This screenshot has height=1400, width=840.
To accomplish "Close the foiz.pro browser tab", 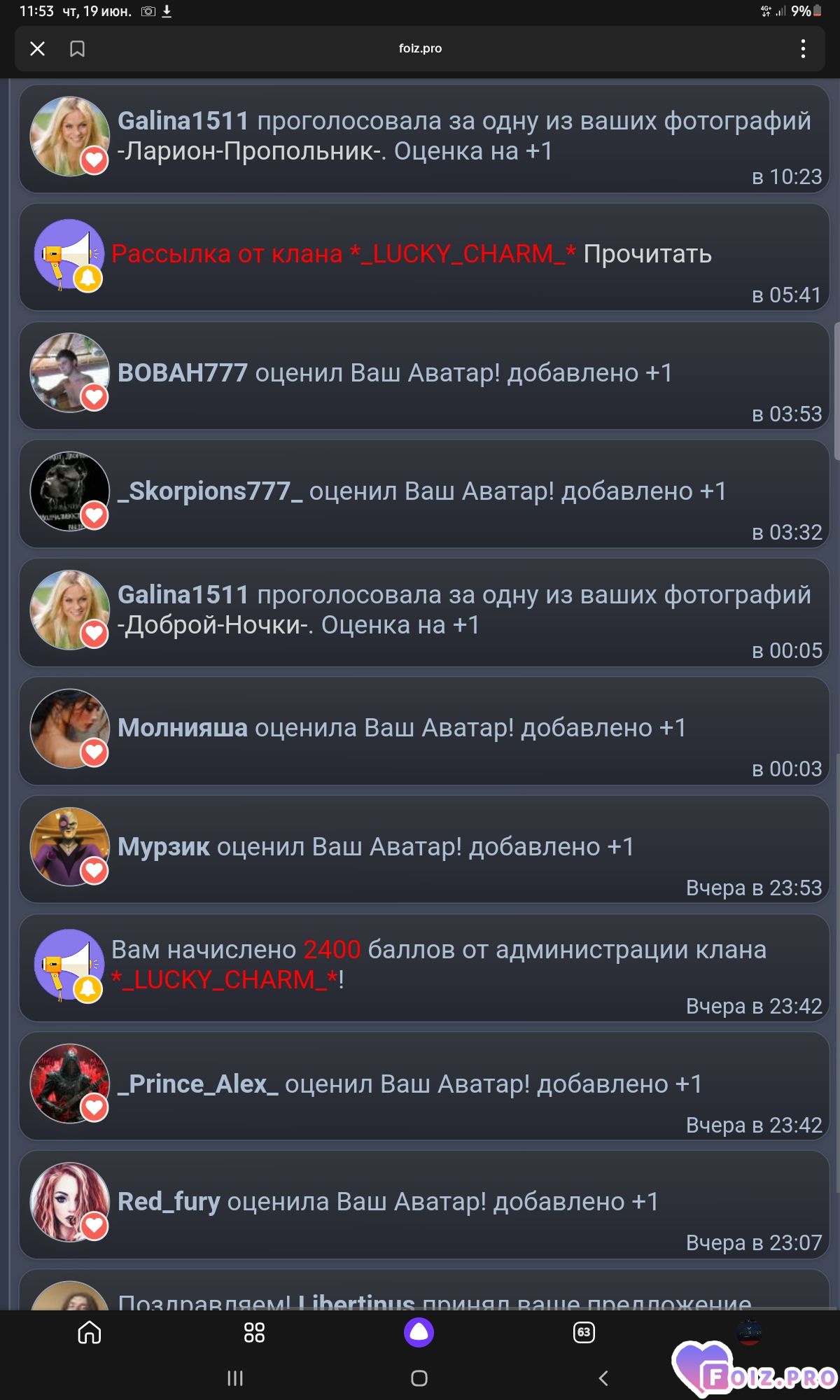I will 38,48.
